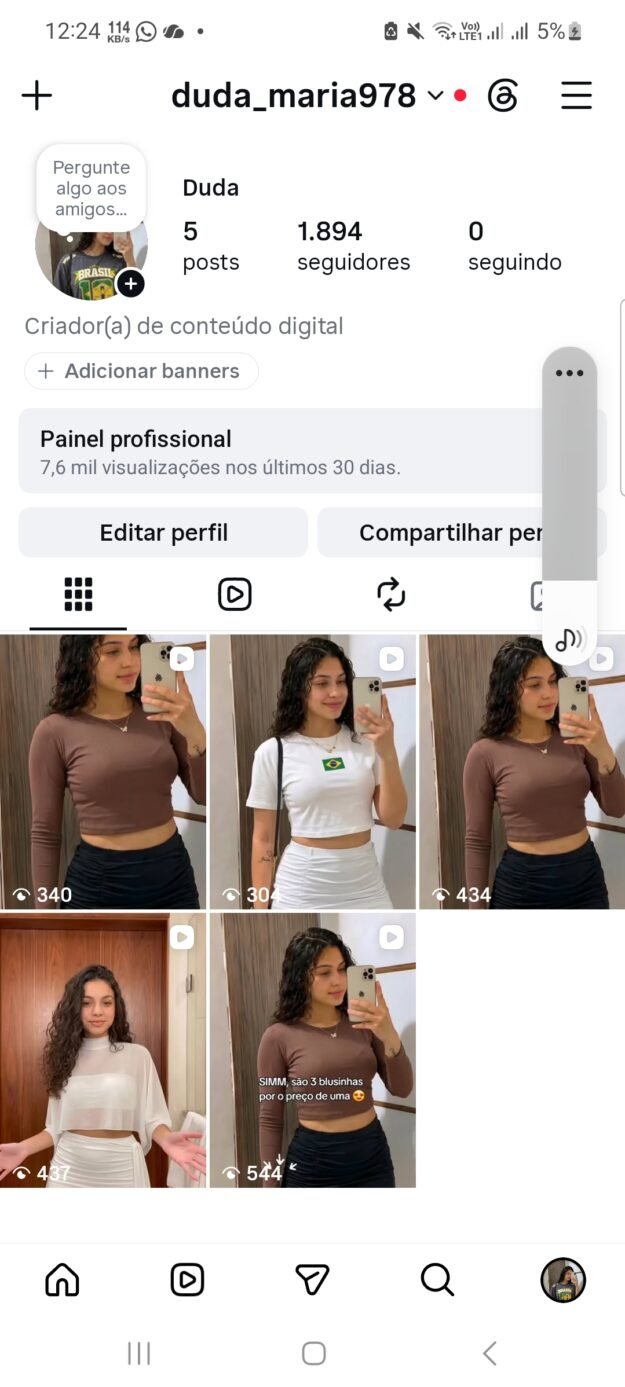
Task: Switch to the Reels tab of the profile
Action: (234, 594)
